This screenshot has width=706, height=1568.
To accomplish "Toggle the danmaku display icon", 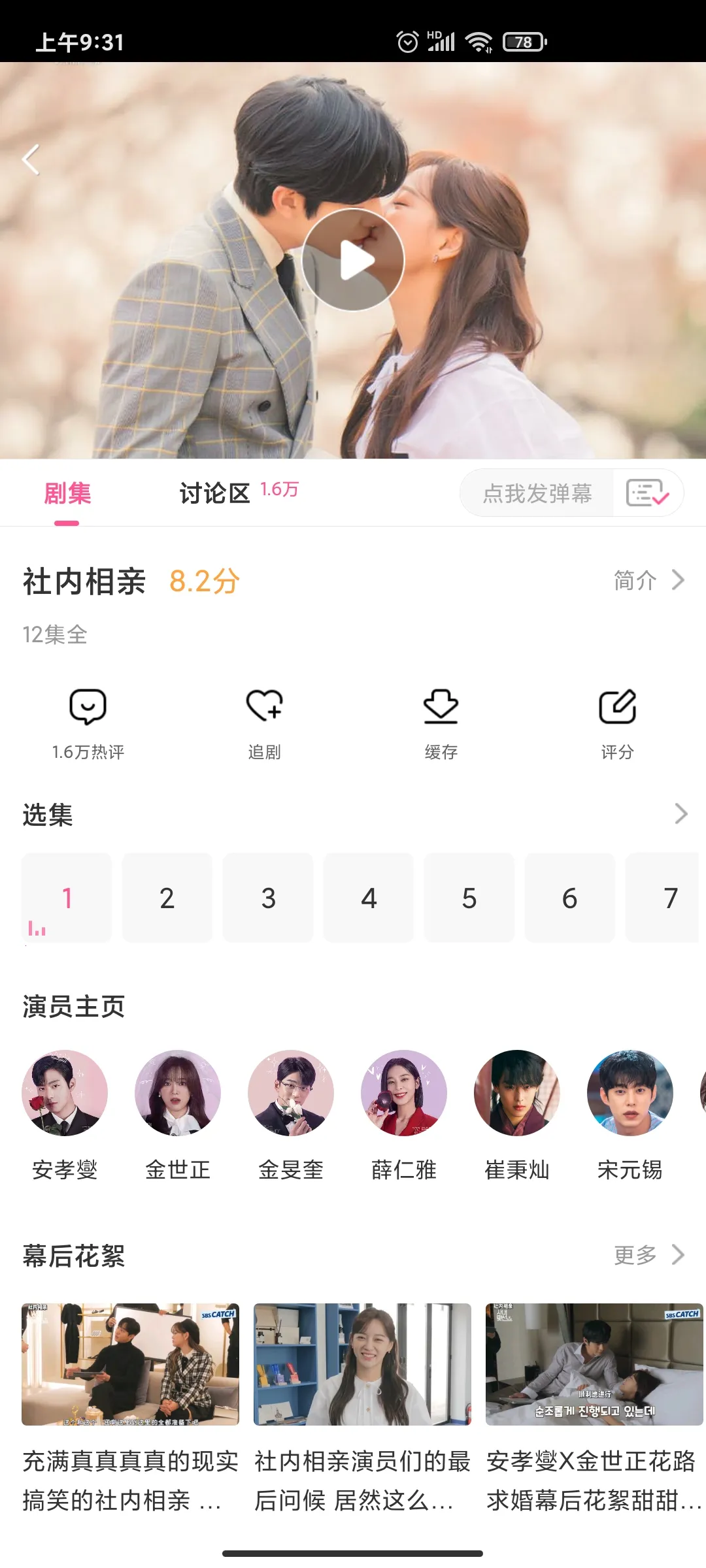I will coord(647,493).
